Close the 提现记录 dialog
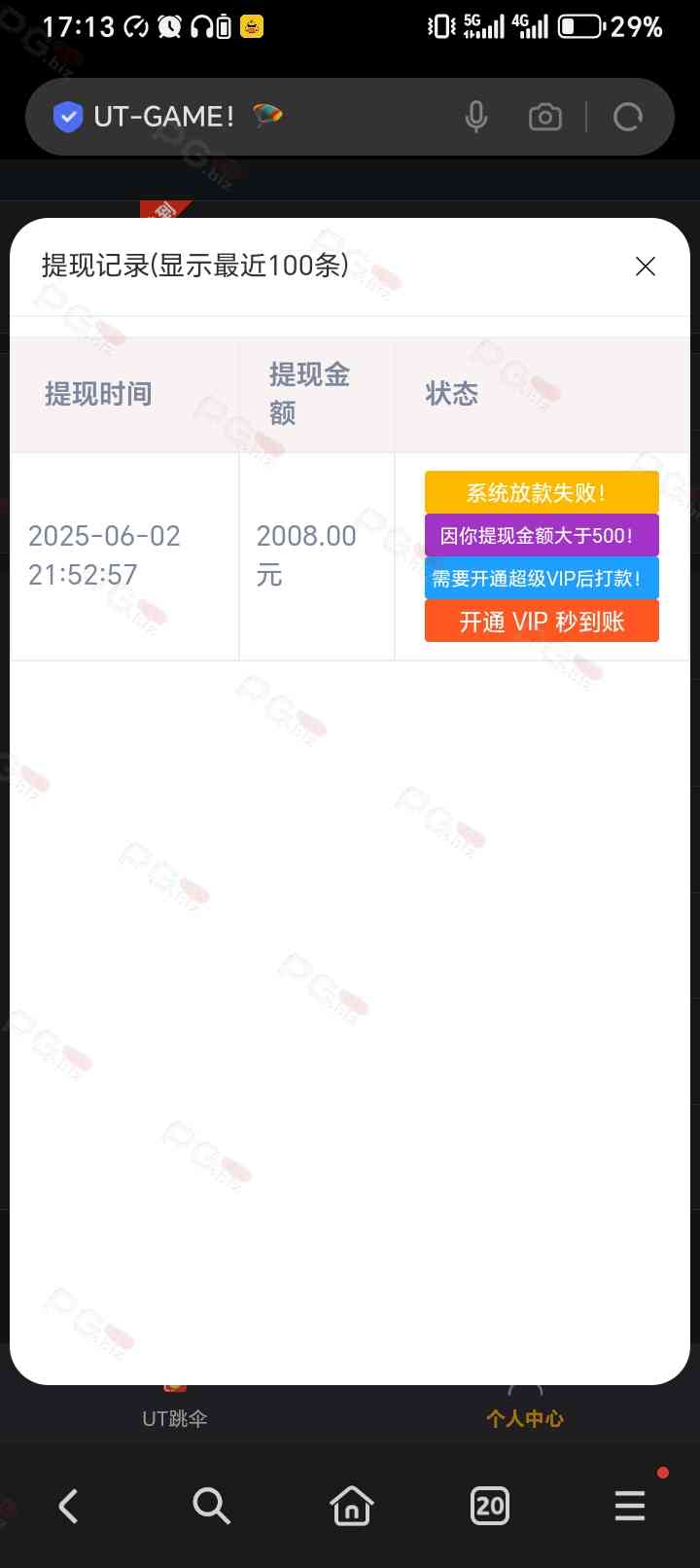This screenshot has height=1568, width=700. (645, 267)
